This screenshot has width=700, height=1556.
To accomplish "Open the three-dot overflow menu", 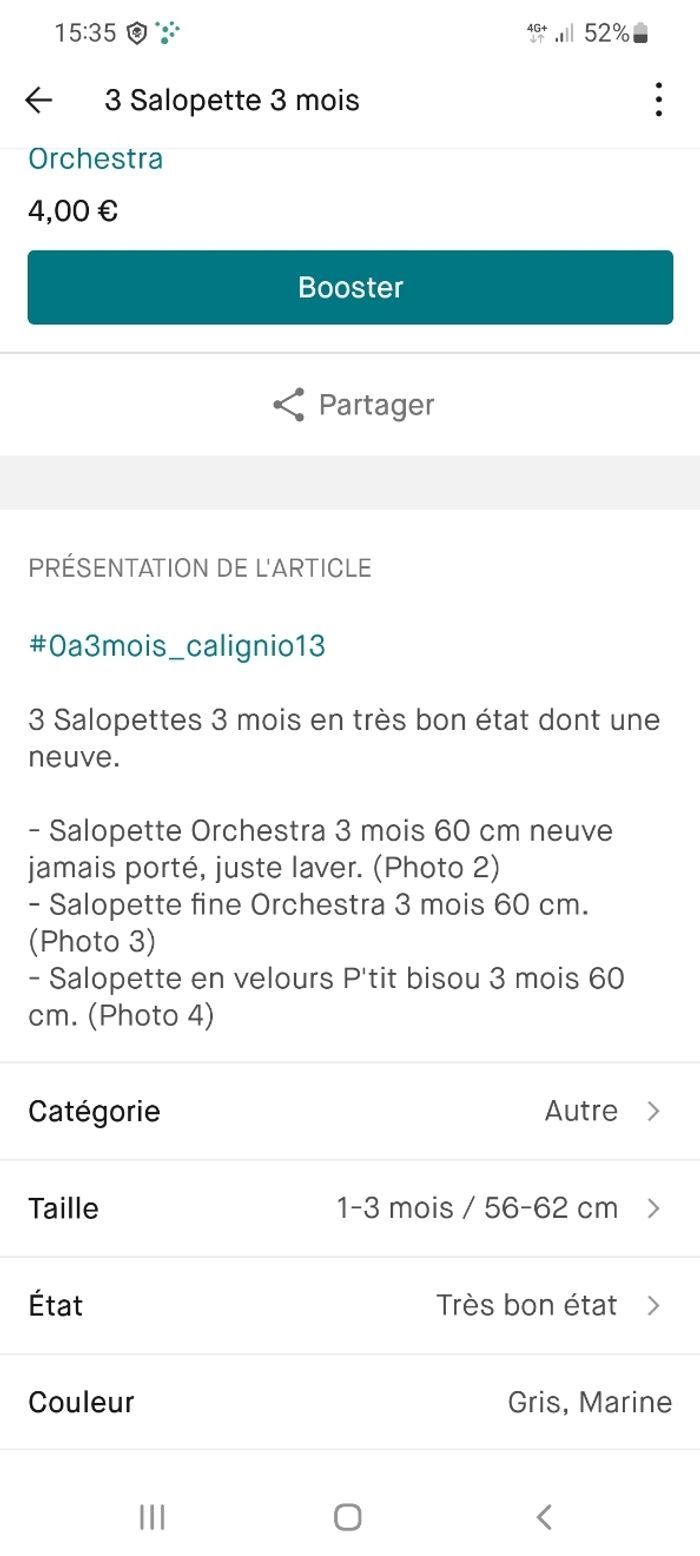I will click(657, 100).
